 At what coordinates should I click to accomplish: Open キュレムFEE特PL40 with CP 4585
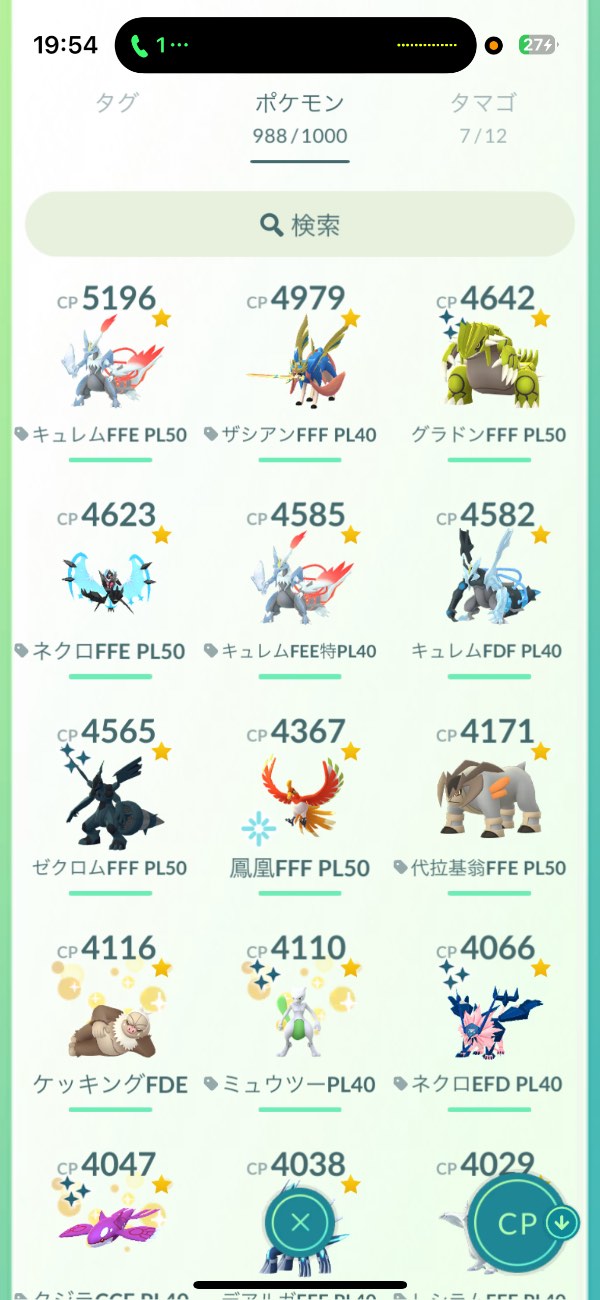(300, 582)
